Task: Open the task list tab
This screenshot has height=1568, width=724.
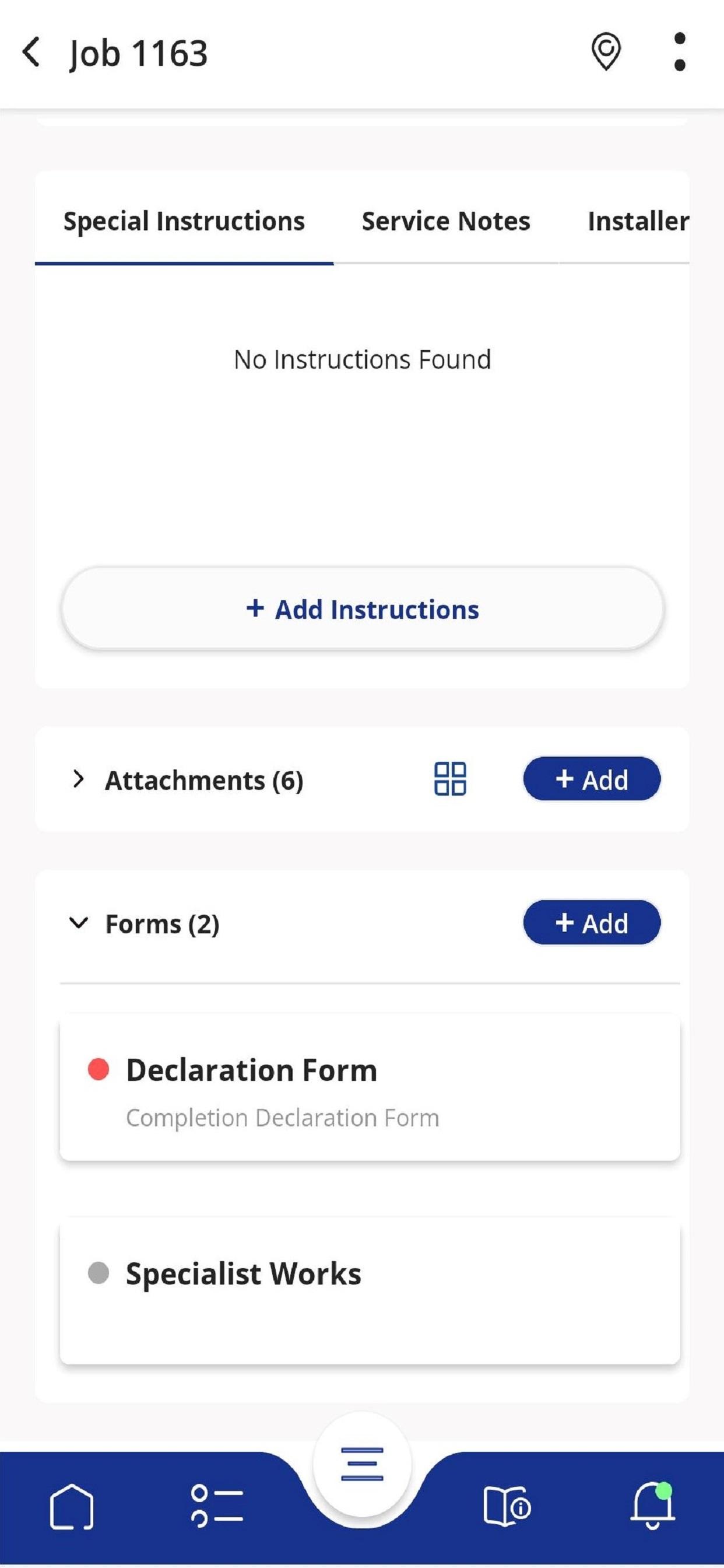Action: 217,1507
